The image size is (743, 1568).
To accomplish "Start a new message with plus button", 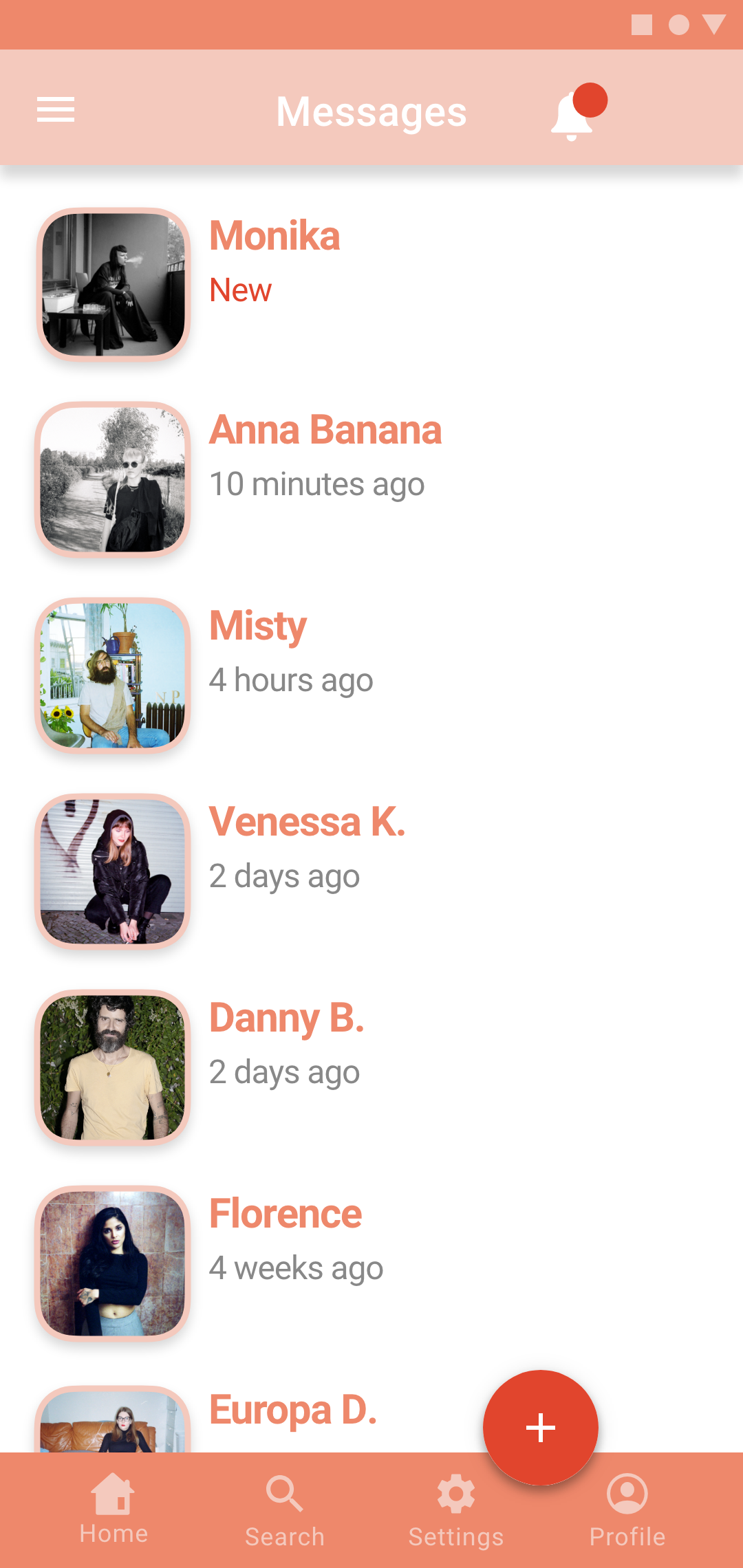I will 541,1428.
